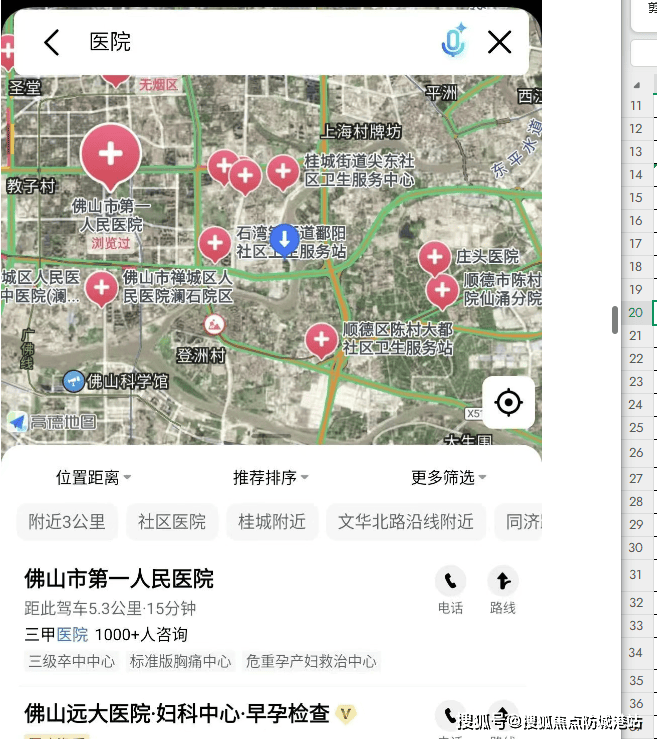Choose the 桂城附近 chip
The height and width of the screenshot is (739, 657).
(x=272, y=522)
